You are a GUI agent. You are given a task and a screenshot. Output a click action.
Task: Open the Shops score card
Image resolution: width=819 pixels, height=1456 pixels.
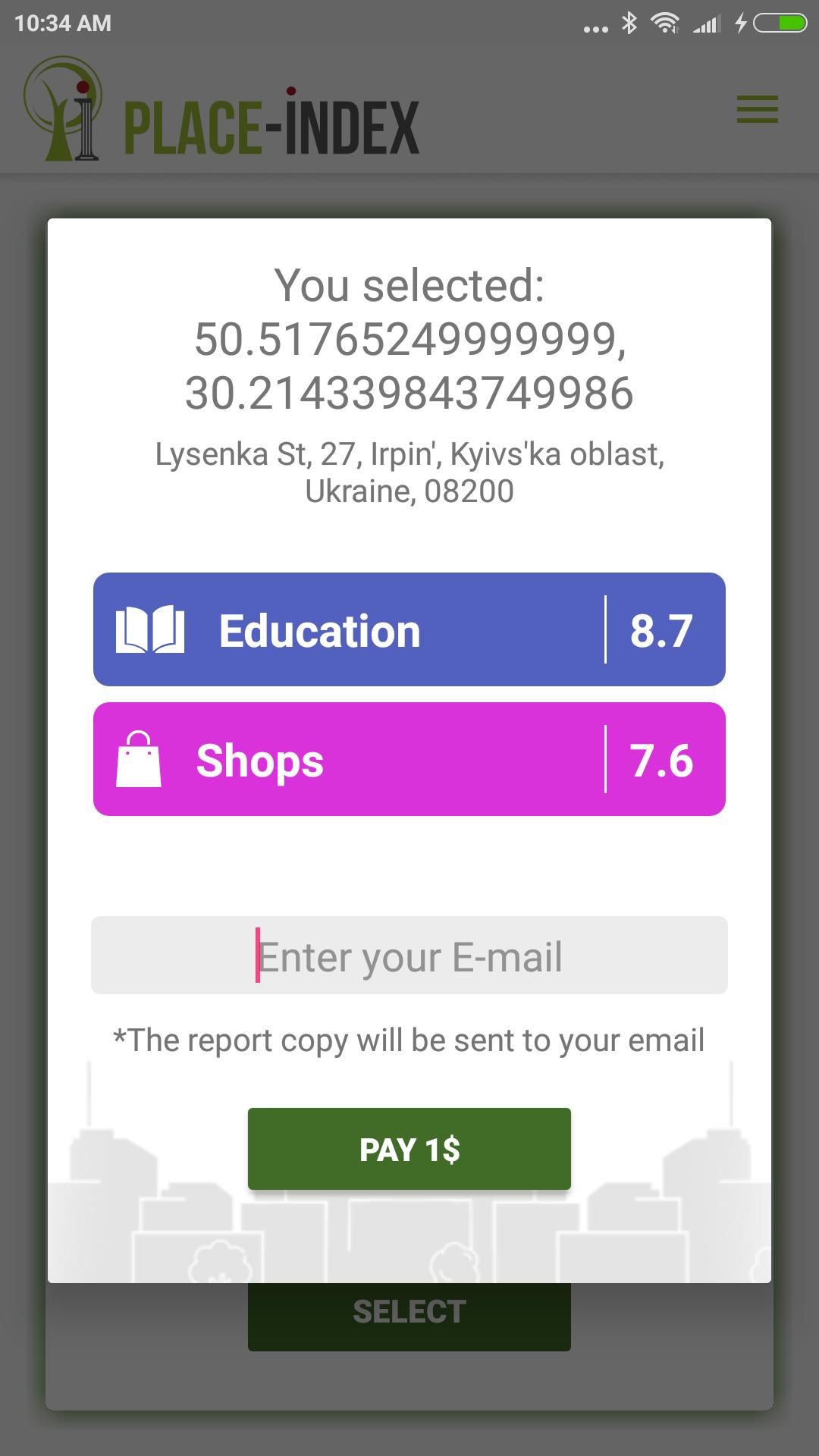coord(409,759)
